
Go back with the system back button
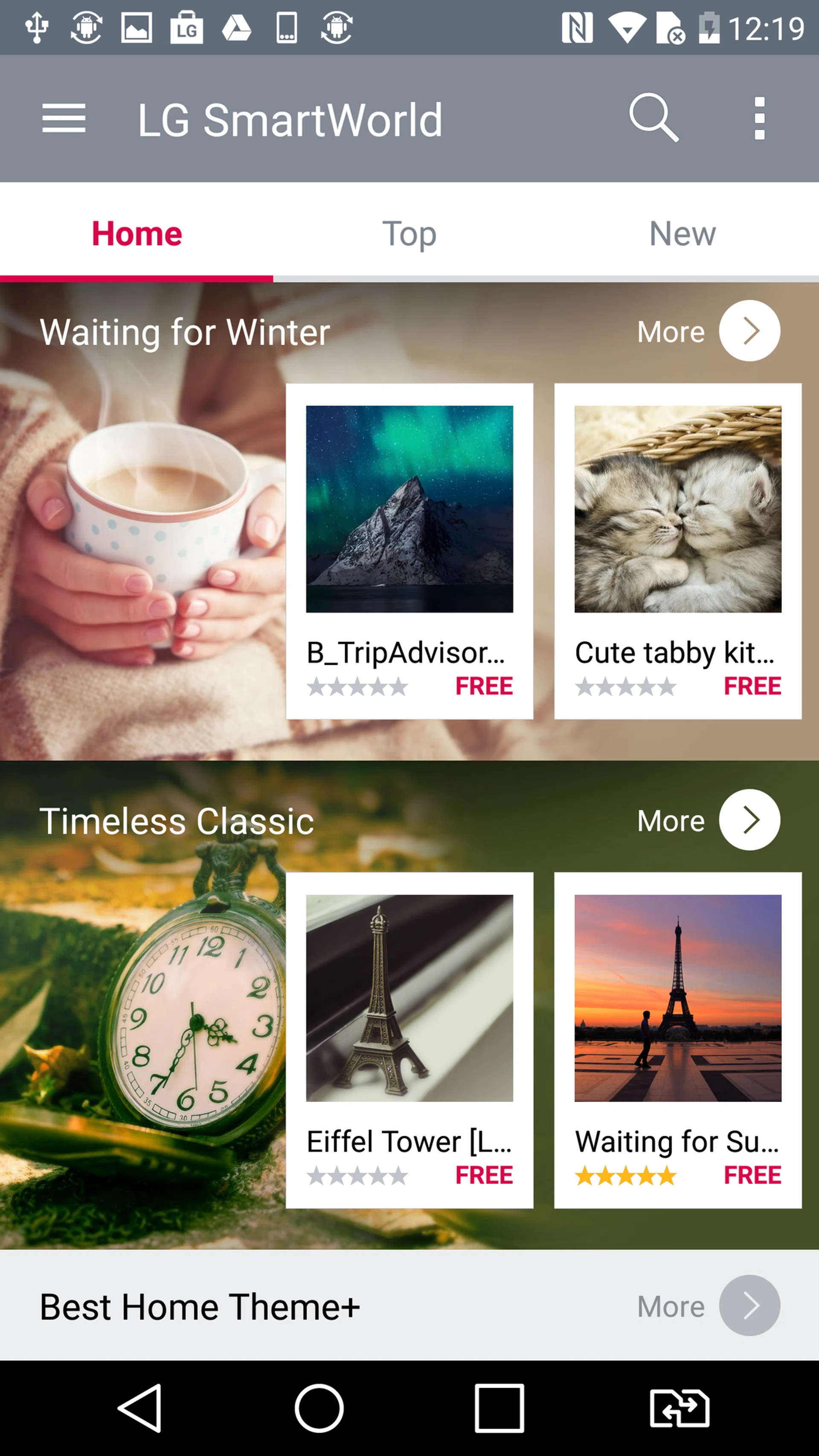[x=140, y=1408]
